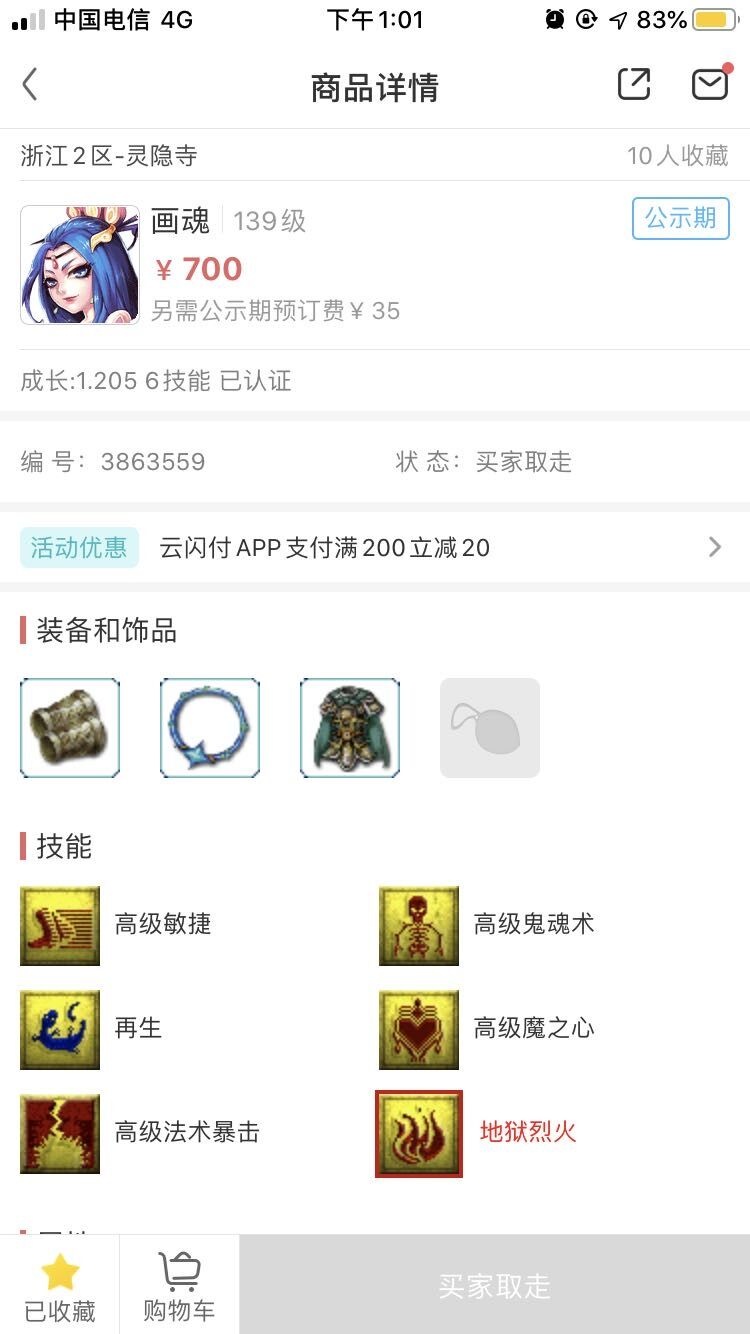Open the 高级魔之心 skill
The width and height of the screenshot is (750, 1334).
tap(487, 1029)
